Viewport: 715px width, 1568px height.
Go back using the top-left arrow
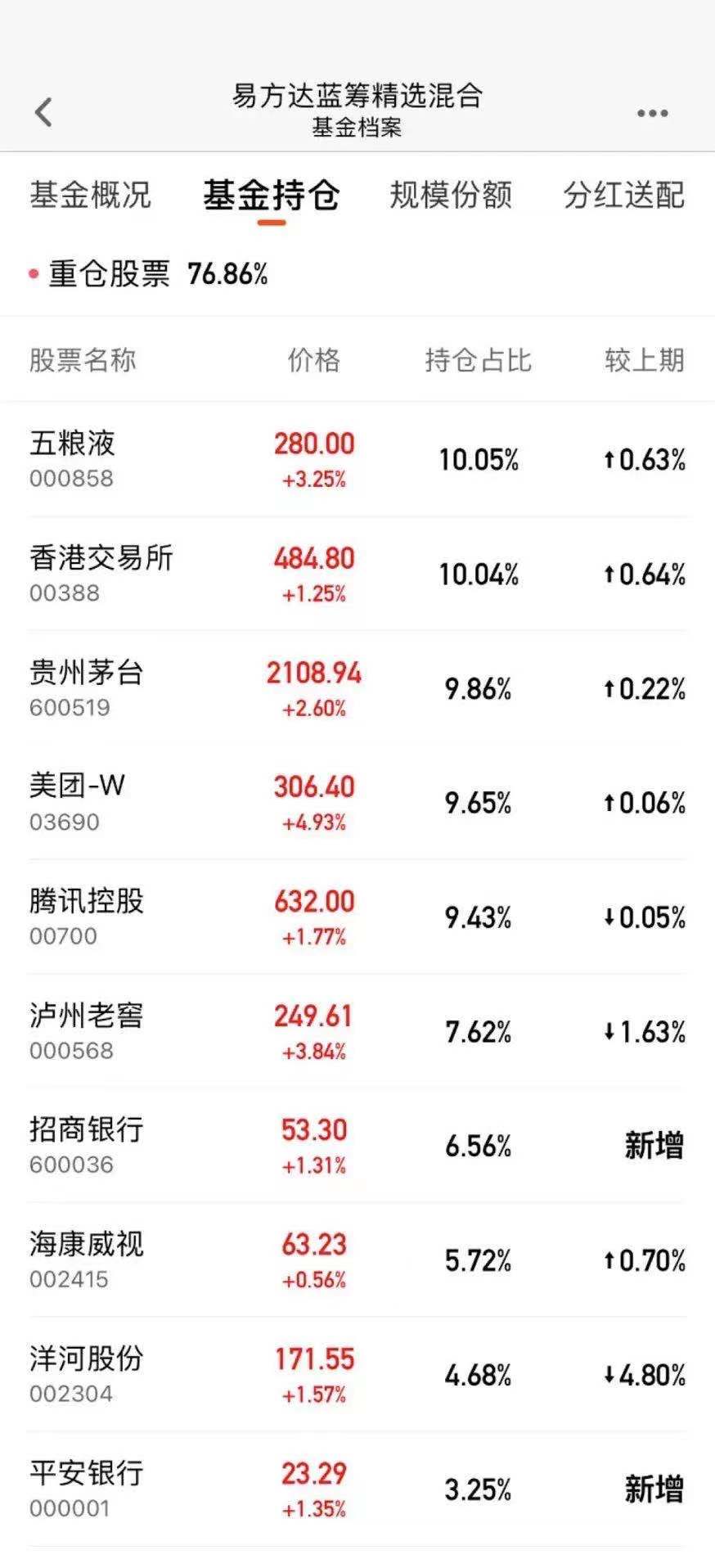(x=43, y=112)
